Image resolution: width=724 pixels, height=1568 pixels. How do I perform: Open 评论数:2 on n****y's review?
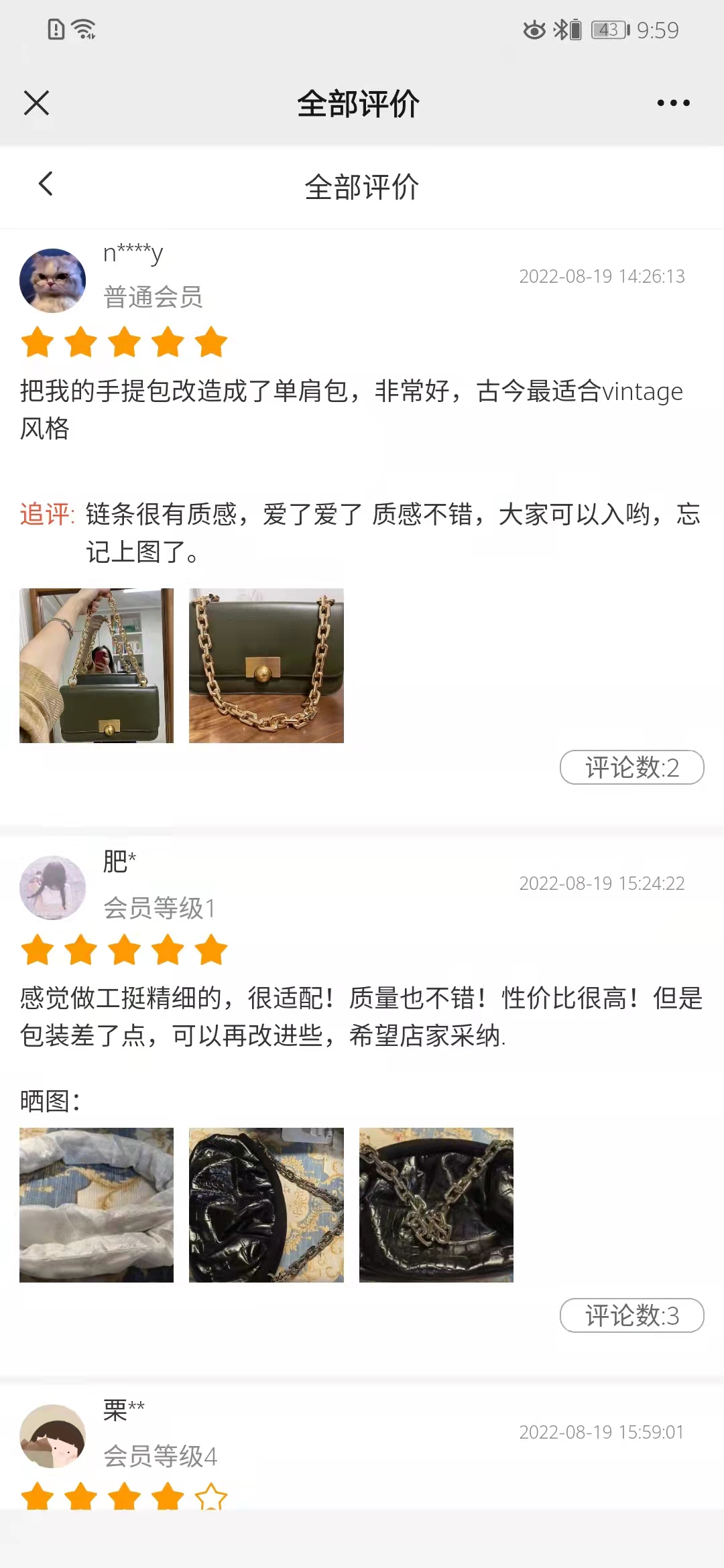[x=631, y=767]
